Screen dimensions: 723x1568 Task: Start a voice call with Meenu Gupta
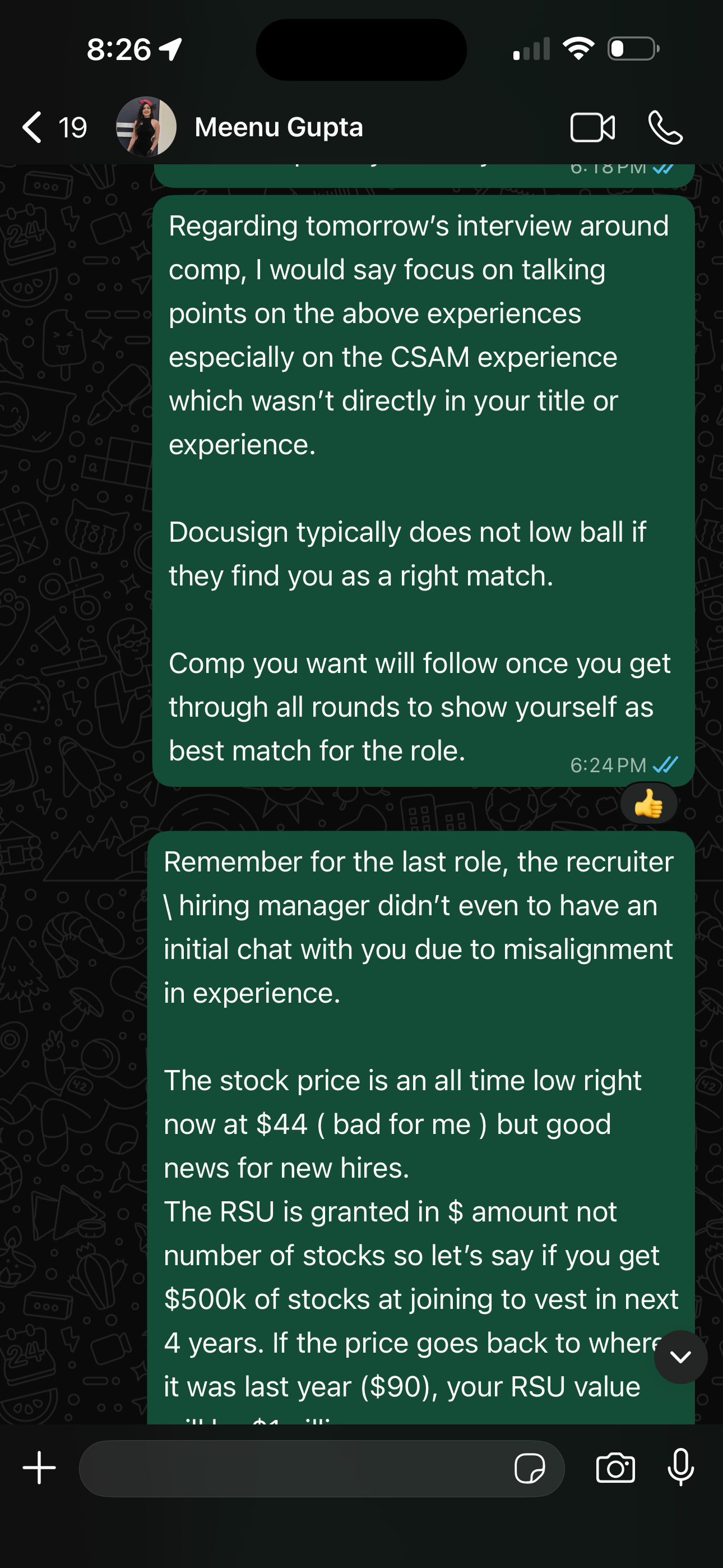(665, 128)
